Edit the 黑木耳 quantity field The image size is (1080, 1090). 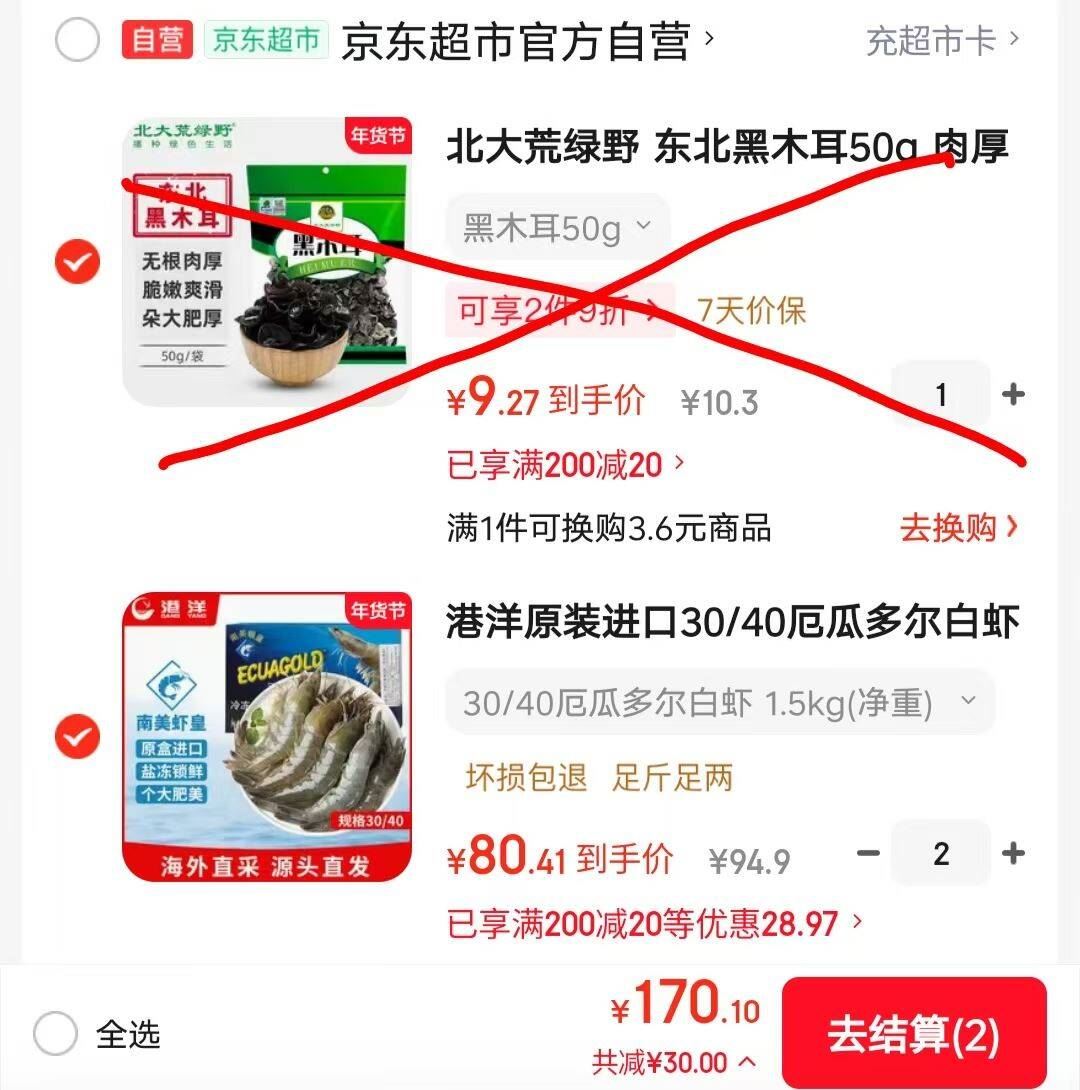tap(940, 395)
